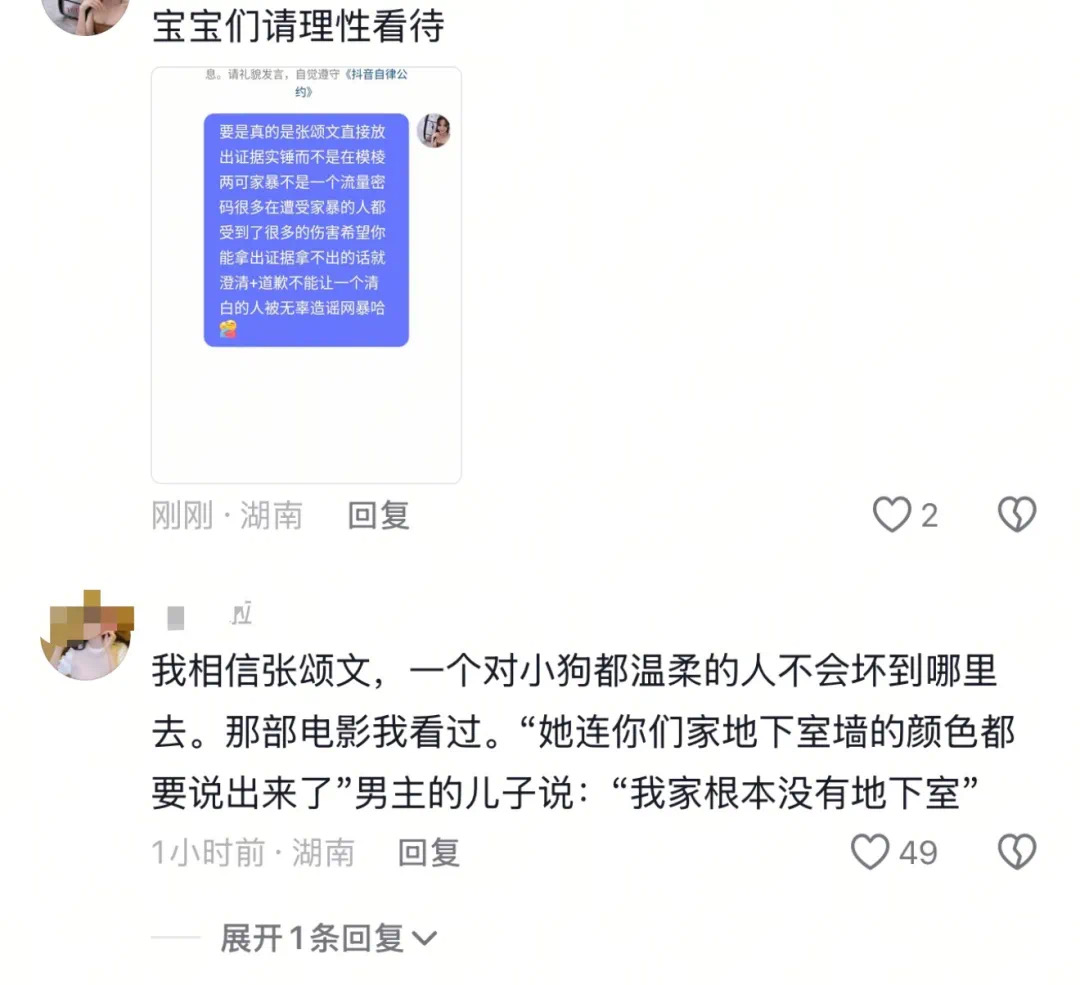Reply to the 宝宝们请理性看待 comment

[x=378, y=516]
